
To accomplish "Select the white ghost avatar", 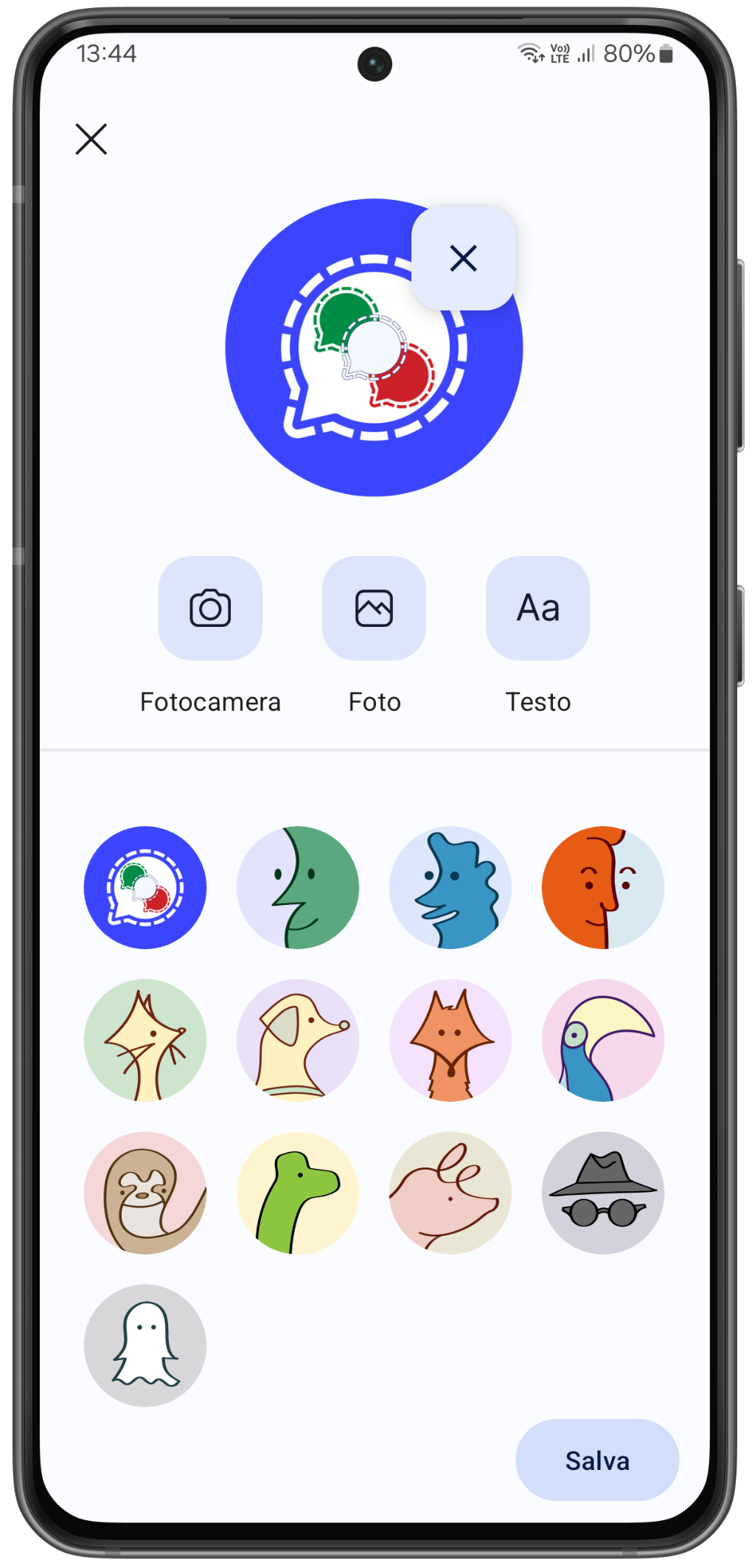I will coord(145,1345).
